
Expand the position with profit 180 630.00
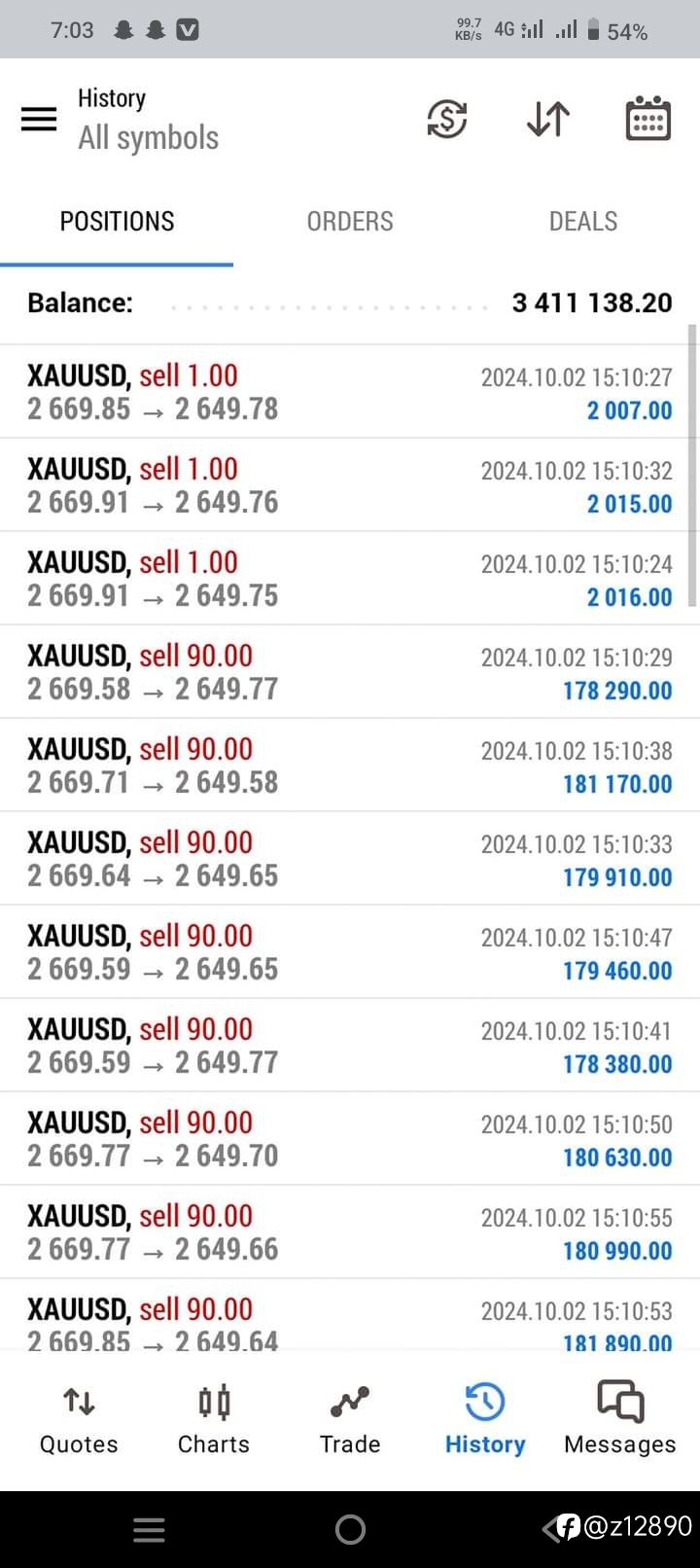(350, 1138)
